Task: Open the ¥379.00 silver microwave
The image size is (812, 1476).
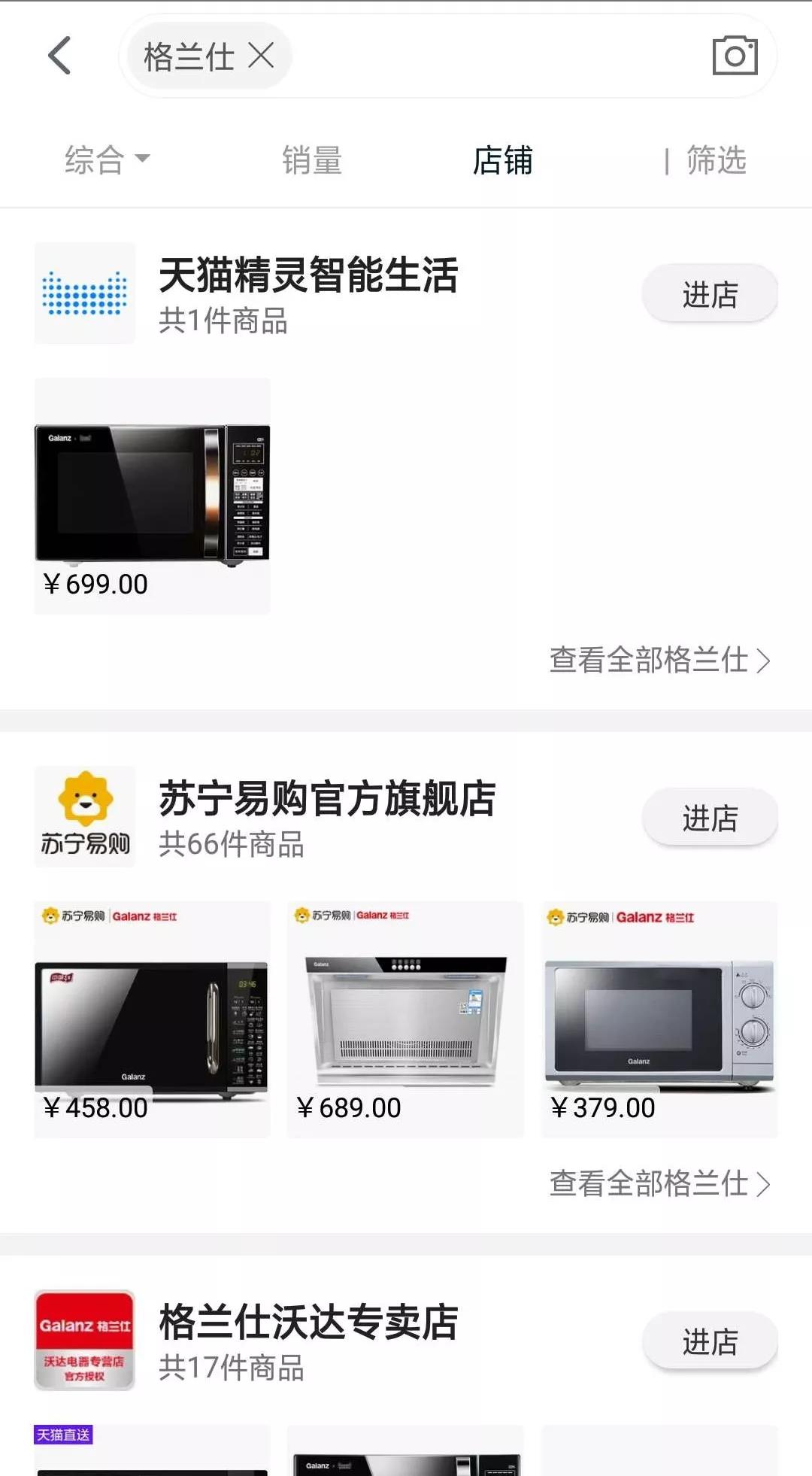Action: point(659,1019)
